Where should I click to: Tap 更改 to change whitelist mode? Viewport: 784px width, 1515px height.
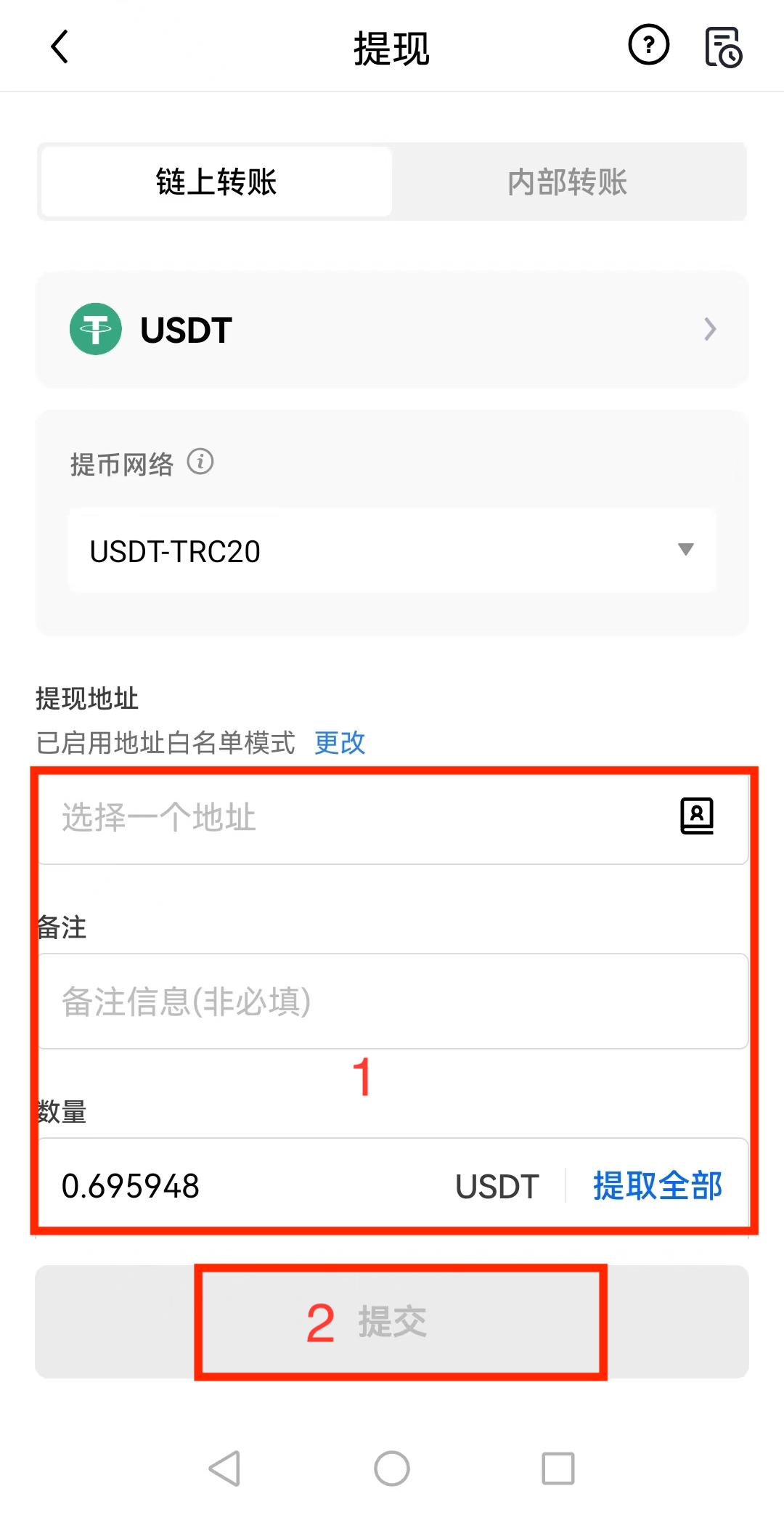[x=340, y=742]
